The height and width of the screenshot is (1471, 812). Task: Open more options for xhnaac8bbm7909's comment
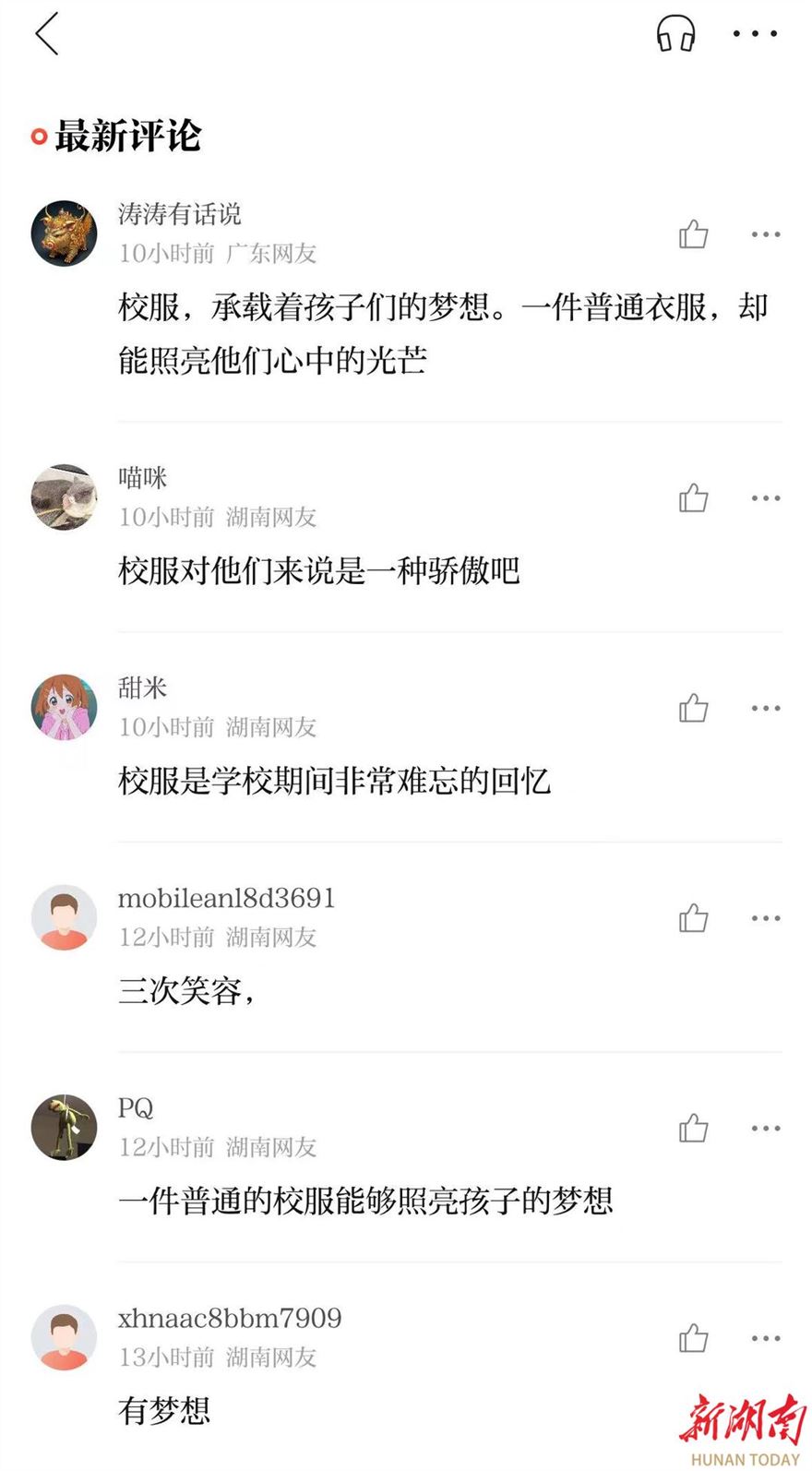766,1338
